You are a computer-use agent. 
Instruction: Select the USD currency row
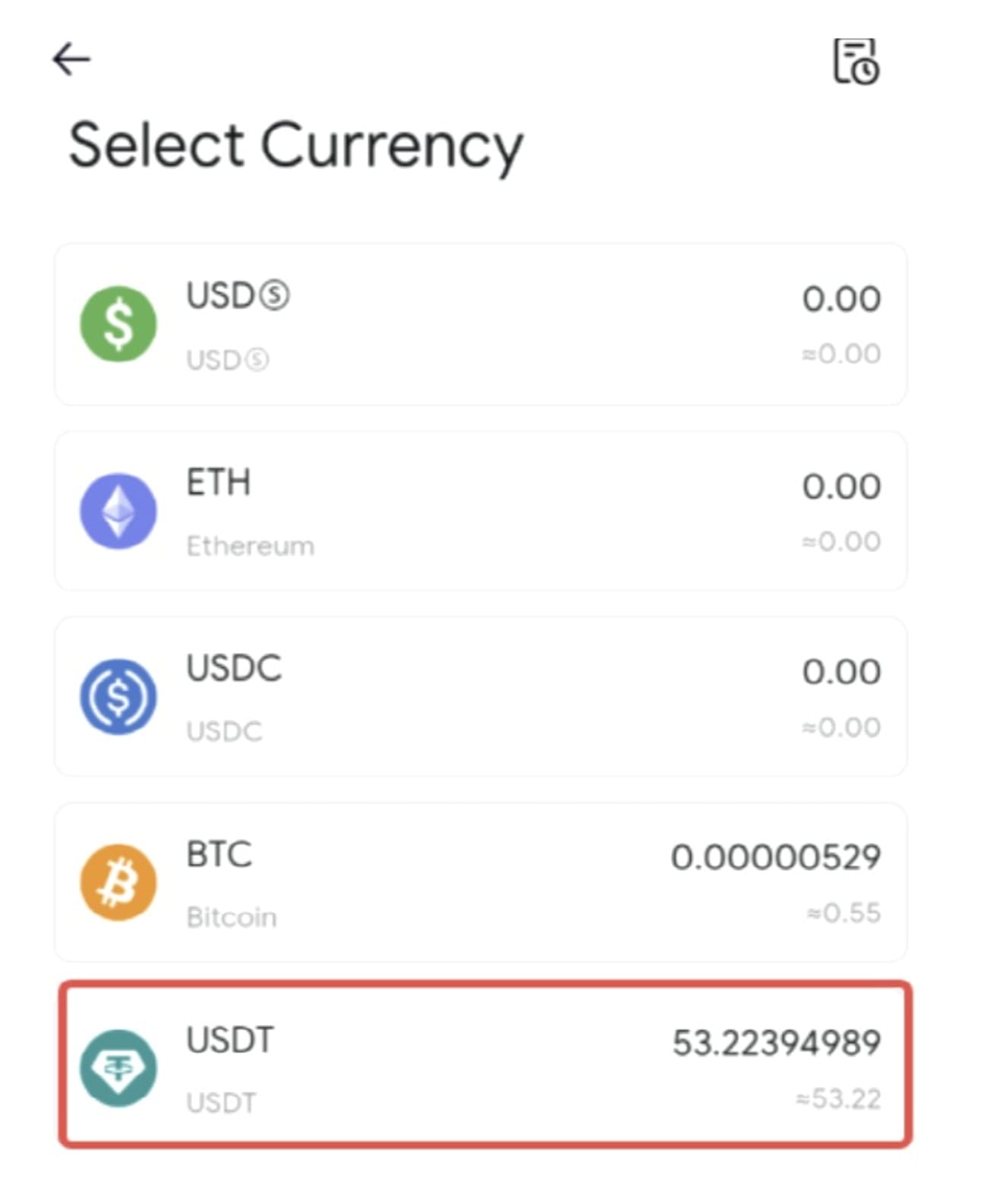[x=481, y=324]
